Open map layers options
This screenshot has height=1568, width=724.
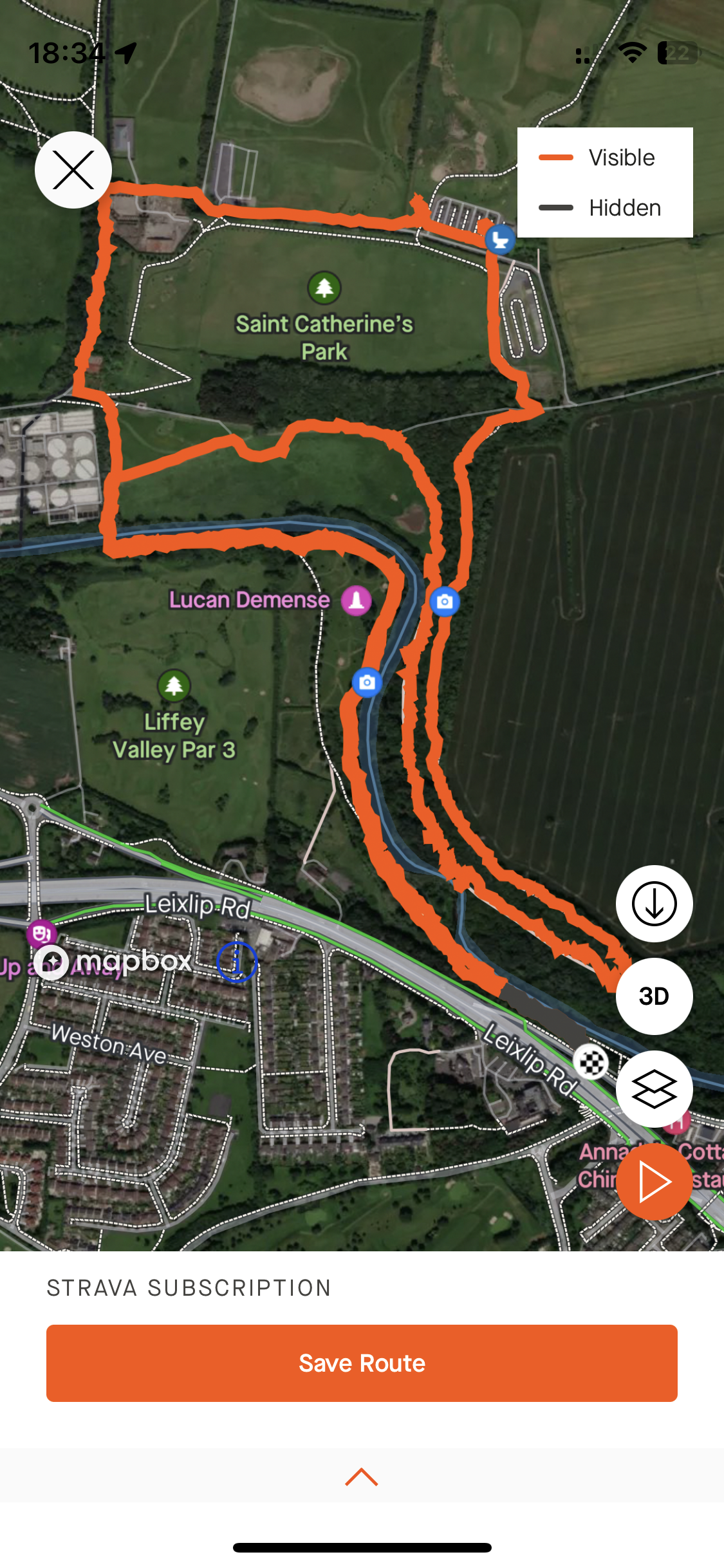(x=654, y=1089)
